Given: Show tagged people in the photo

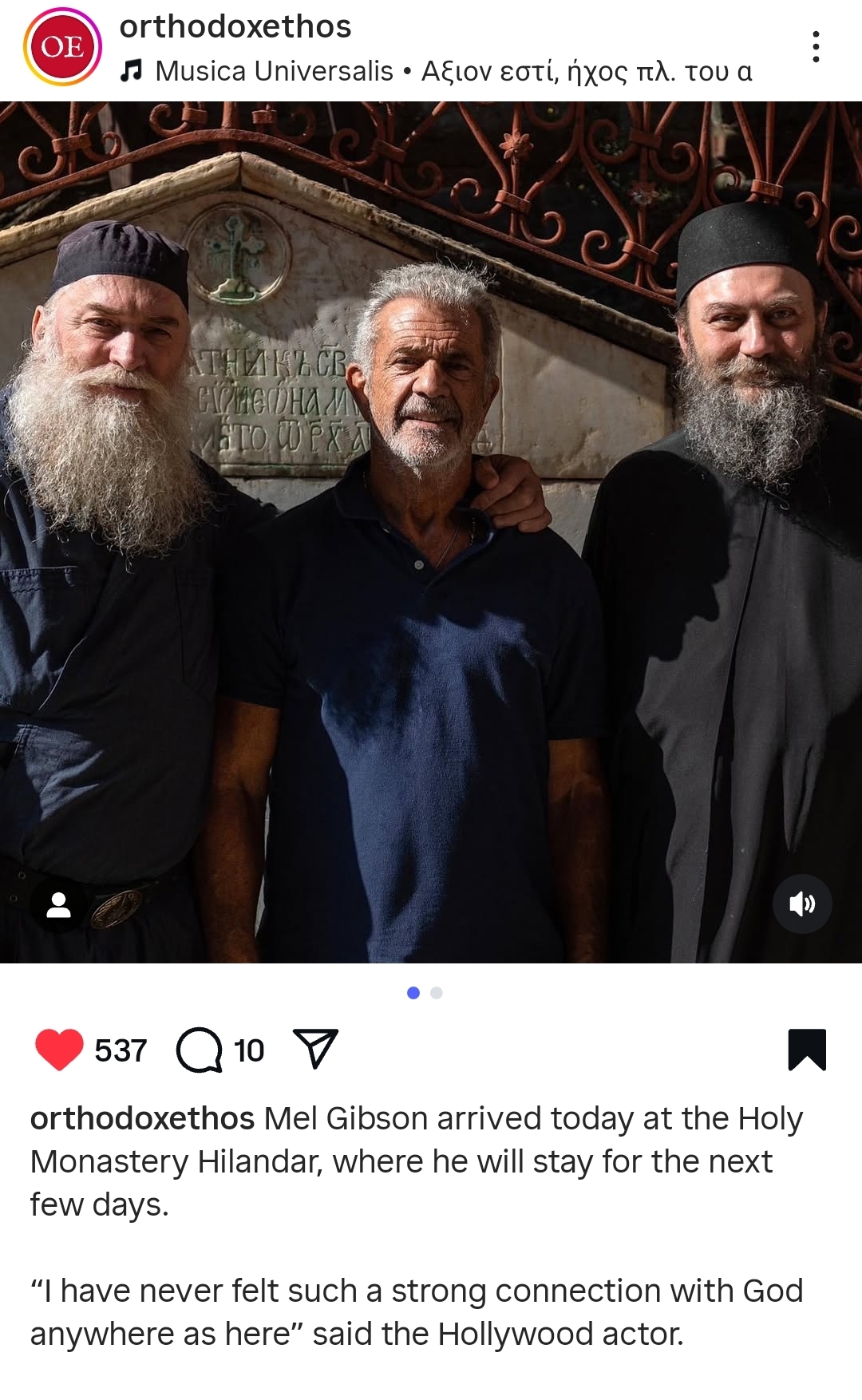Looking at the screenshot, I should pyautogui.click(x=58, y=904).
